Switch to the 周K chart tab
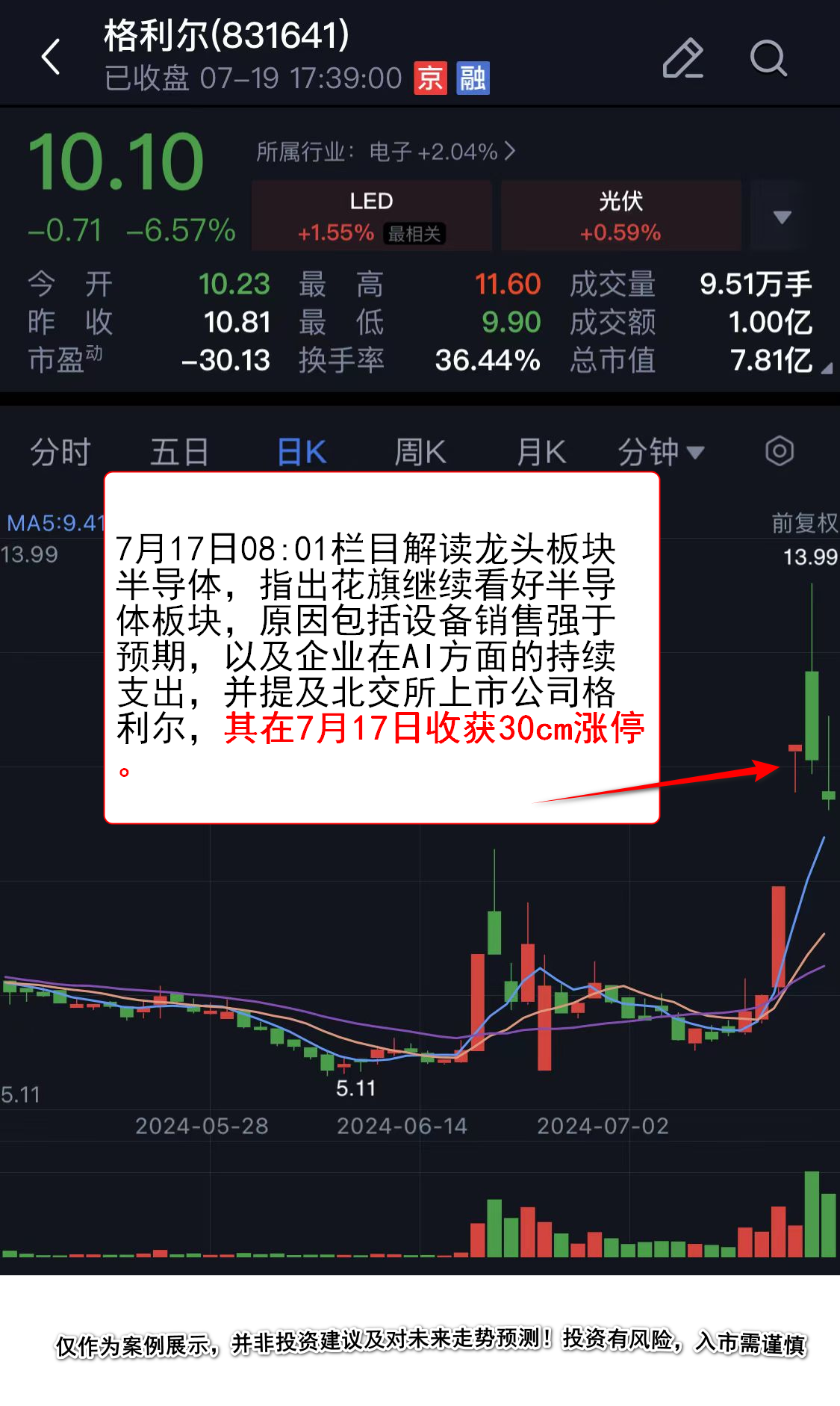 pyautogui.click(x=420, y=452)
